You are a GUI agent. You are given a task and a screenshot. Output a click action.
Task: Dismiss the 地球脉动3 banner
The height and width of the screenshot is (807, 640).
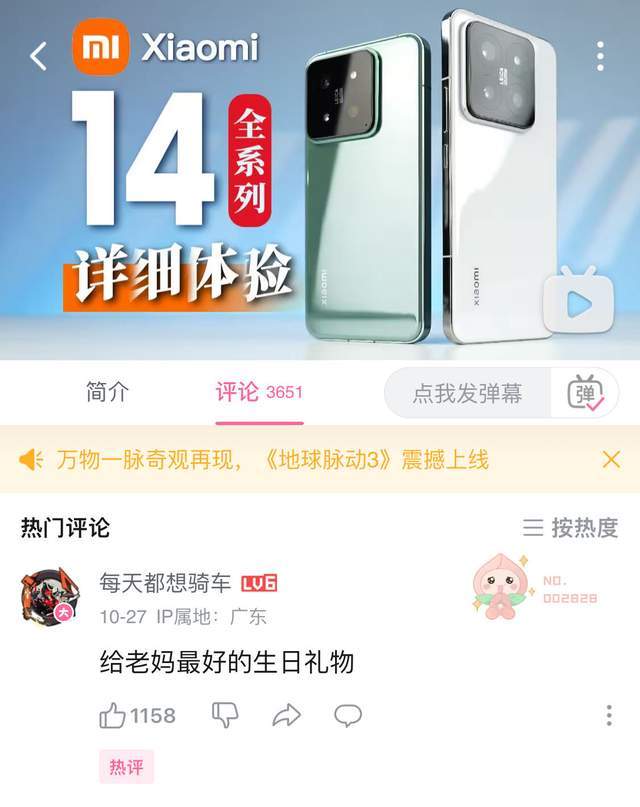coord(611,460)
